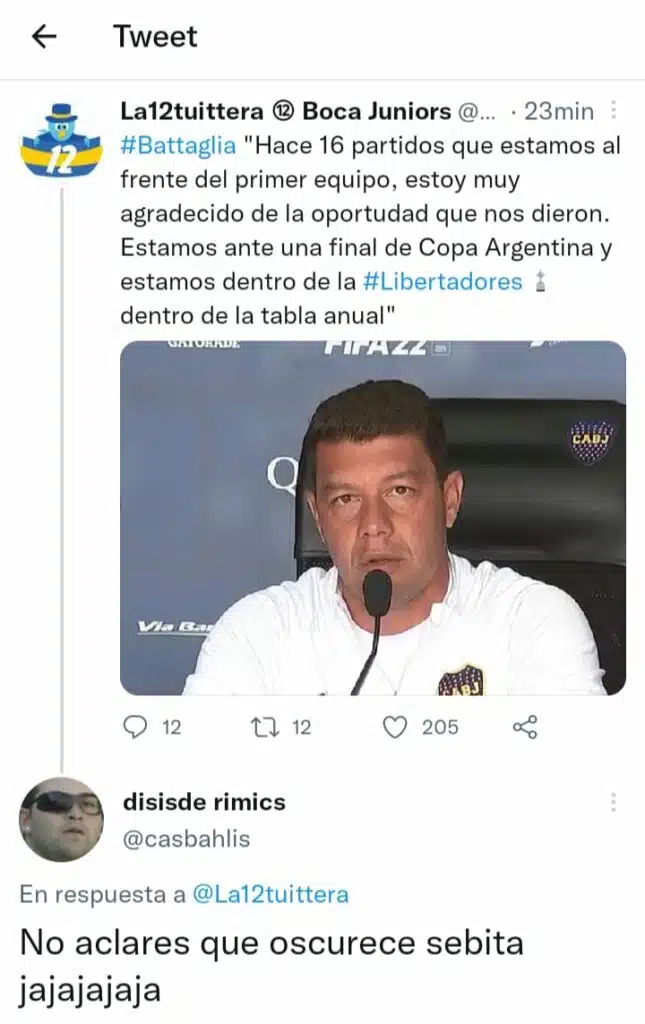Open the #Battaglia hashtag
645x1024 pixels.
pyautogui.click(x=178, y=145)
